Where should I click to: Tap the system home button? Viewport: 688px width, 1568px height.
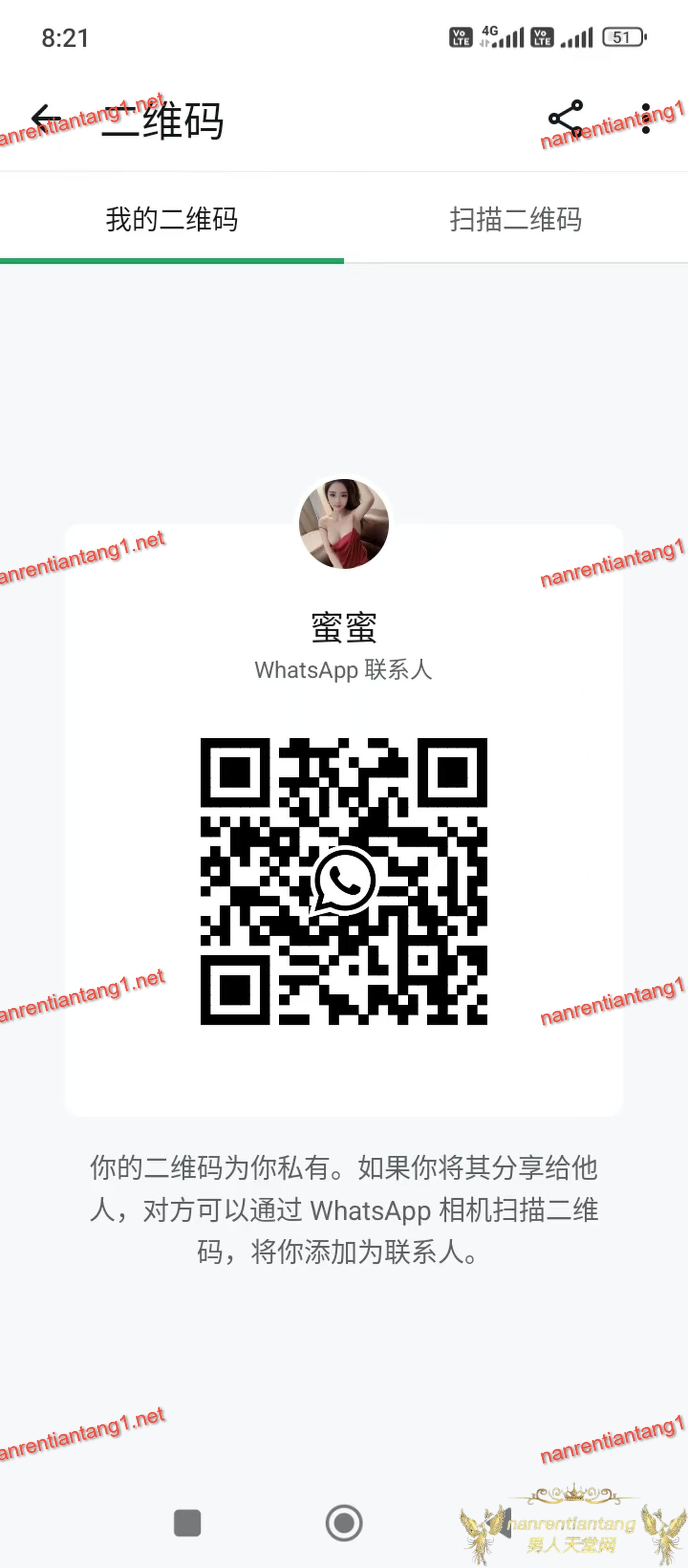(344, 1523)
